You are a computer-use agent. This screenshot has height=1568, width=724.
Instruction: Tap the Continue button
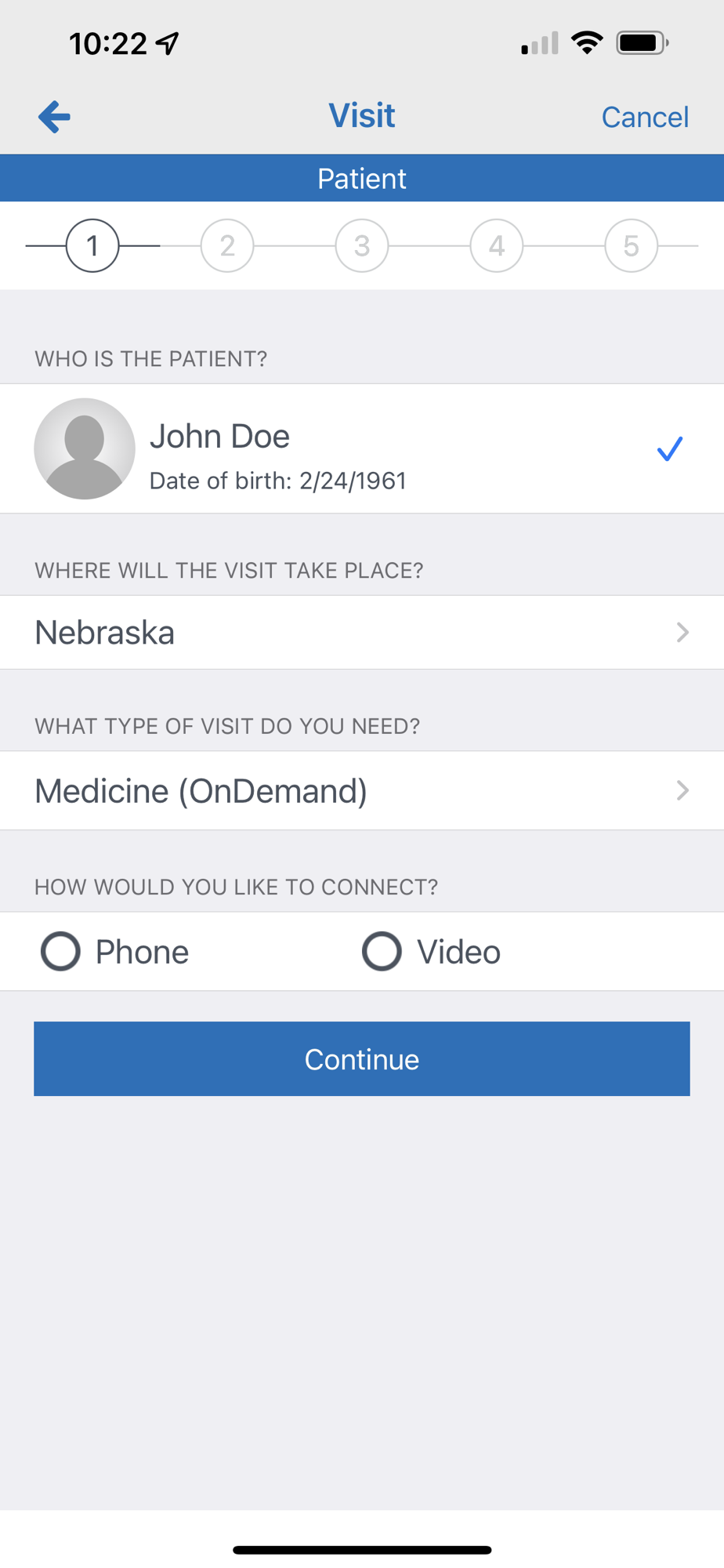[x=362, y=1058]
